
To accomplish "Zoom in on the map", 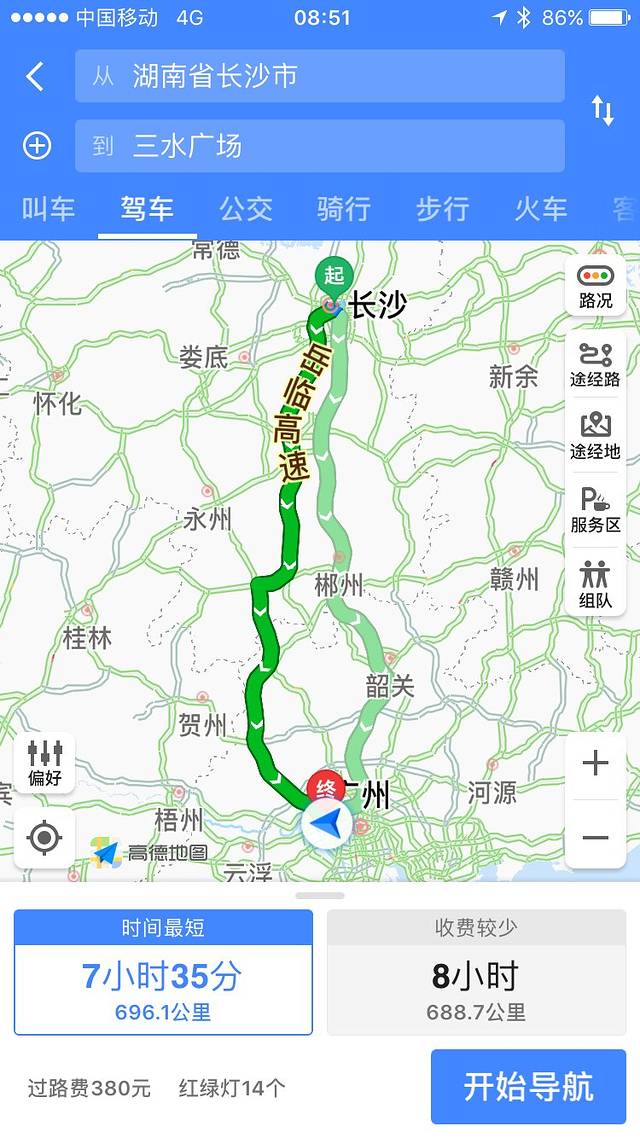I will [596, 764].
